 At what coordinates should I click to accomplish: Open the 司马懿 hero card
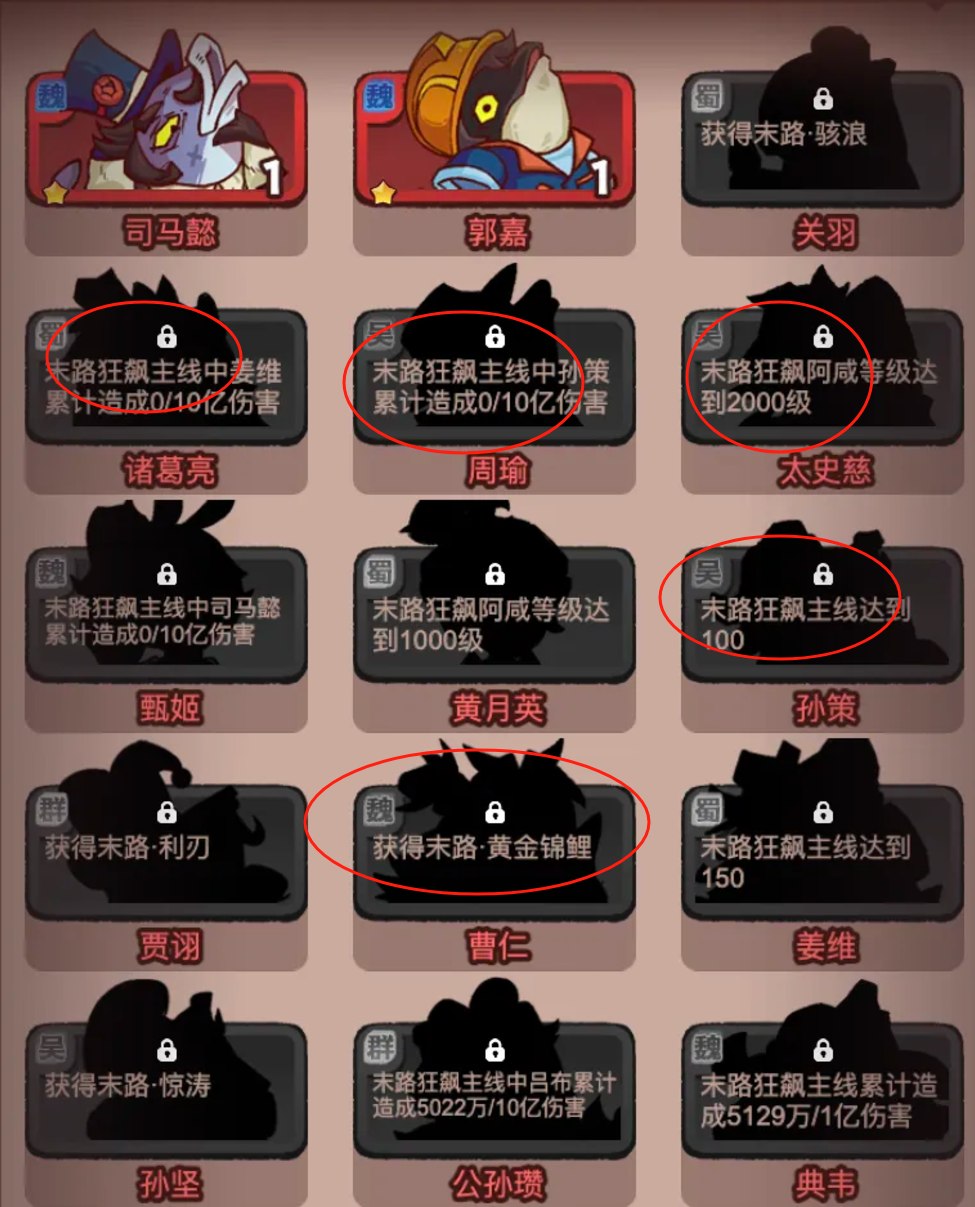pos(166,140)
